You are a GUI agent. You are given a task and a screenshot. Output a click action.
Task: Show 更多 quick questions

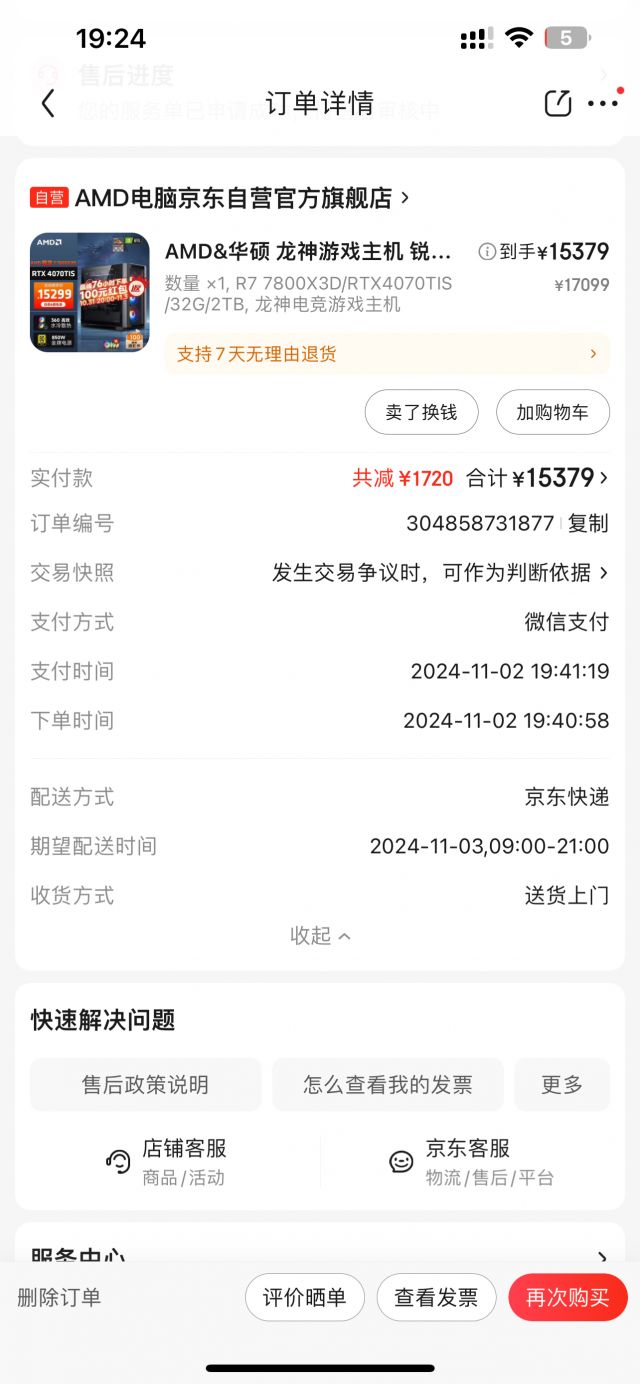tap(561, 1085)
